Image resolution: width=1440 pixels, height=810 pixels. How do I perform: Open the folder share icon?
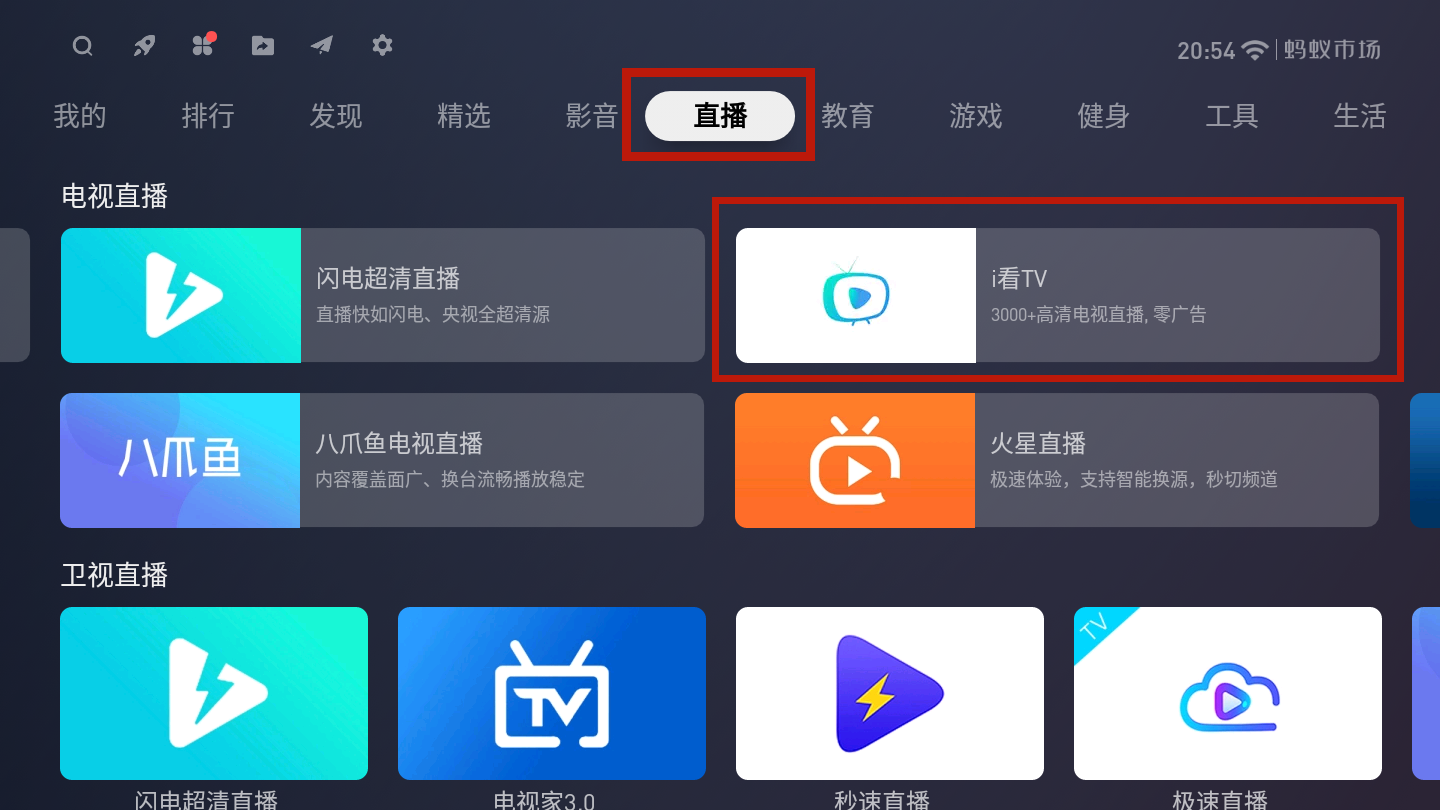263,46
